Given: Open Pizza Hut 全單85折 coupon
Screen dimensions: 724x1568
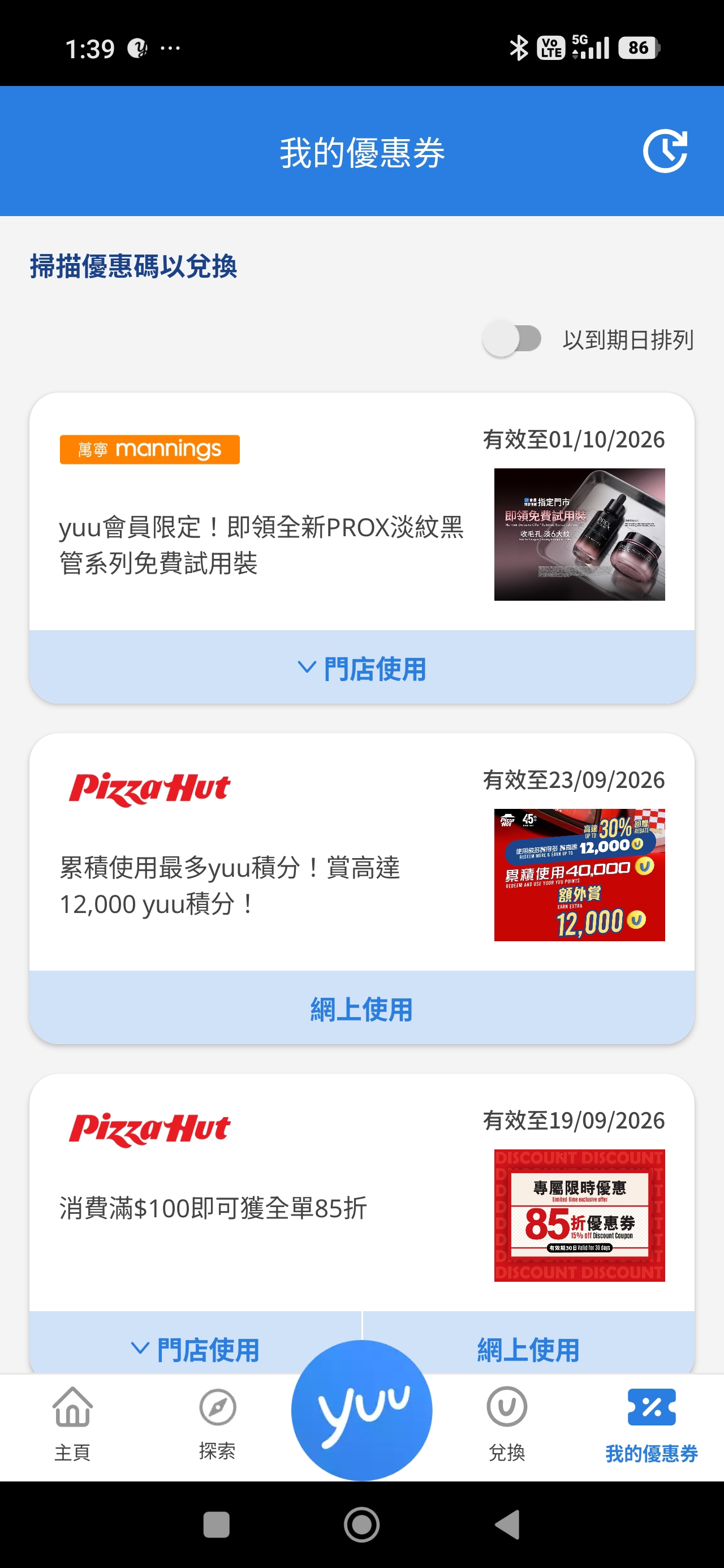Looking at the screenshot, I should point(361,1192).
